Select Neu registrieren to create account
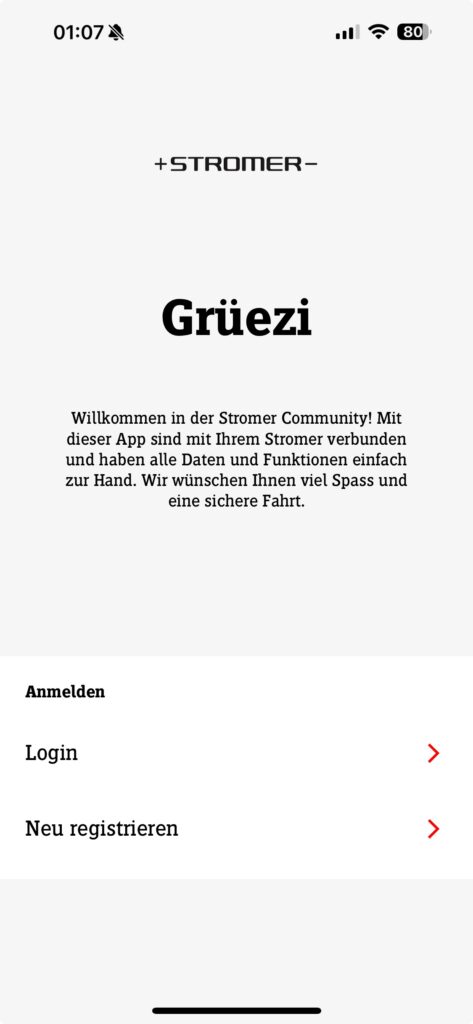Screen dimensions: 473x1024 click(x=236, y=829)
